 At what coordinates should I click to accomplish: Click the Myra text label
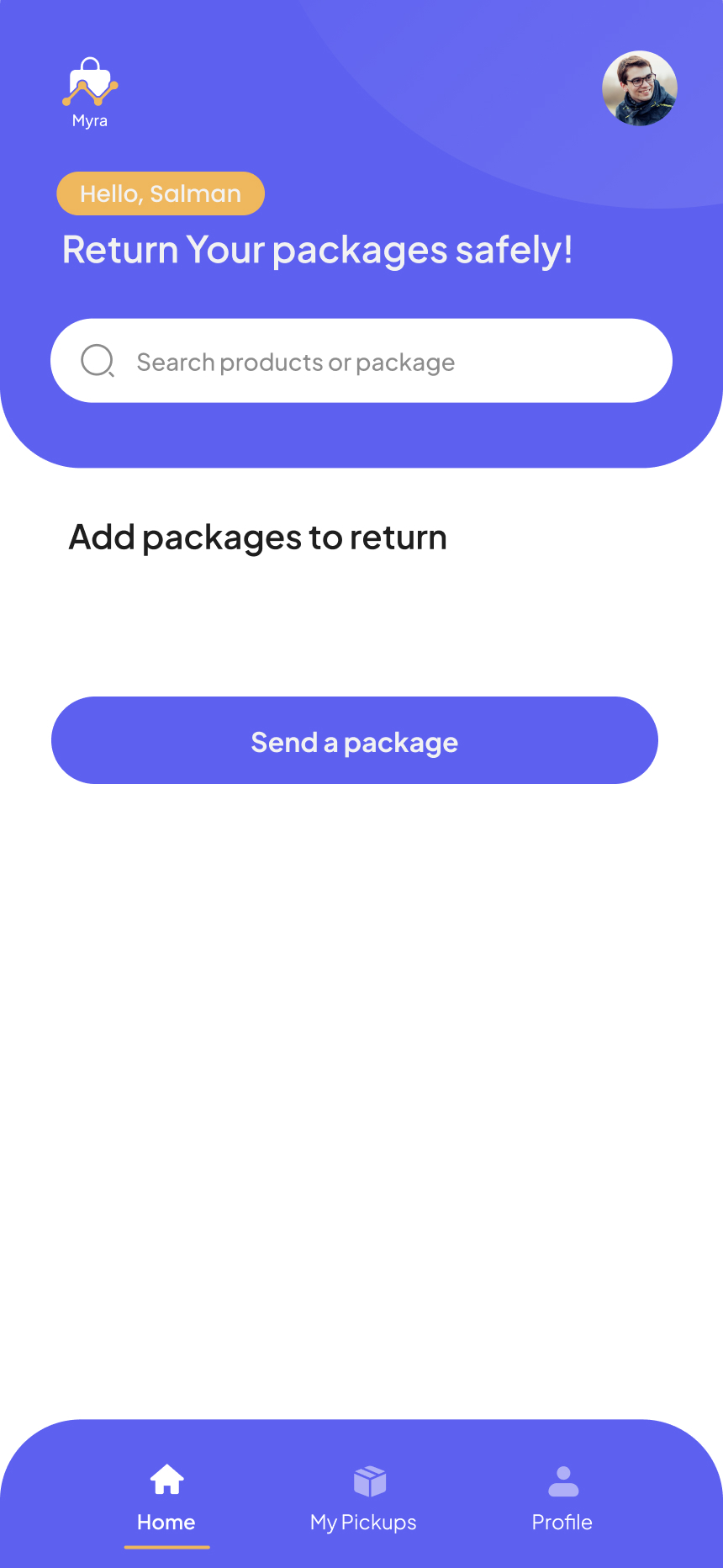click(90, 119)
